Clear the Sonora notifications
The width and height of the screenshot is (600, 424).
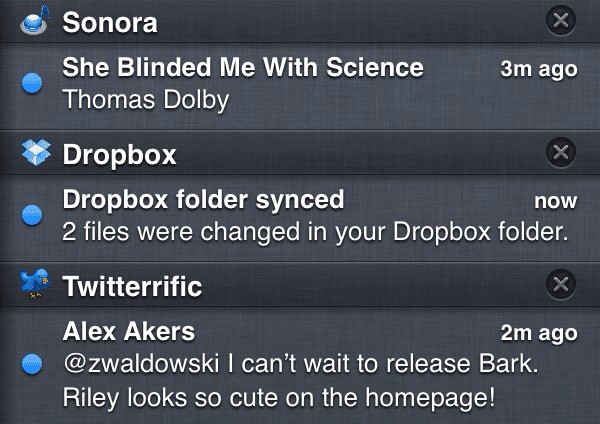point(561,22)
